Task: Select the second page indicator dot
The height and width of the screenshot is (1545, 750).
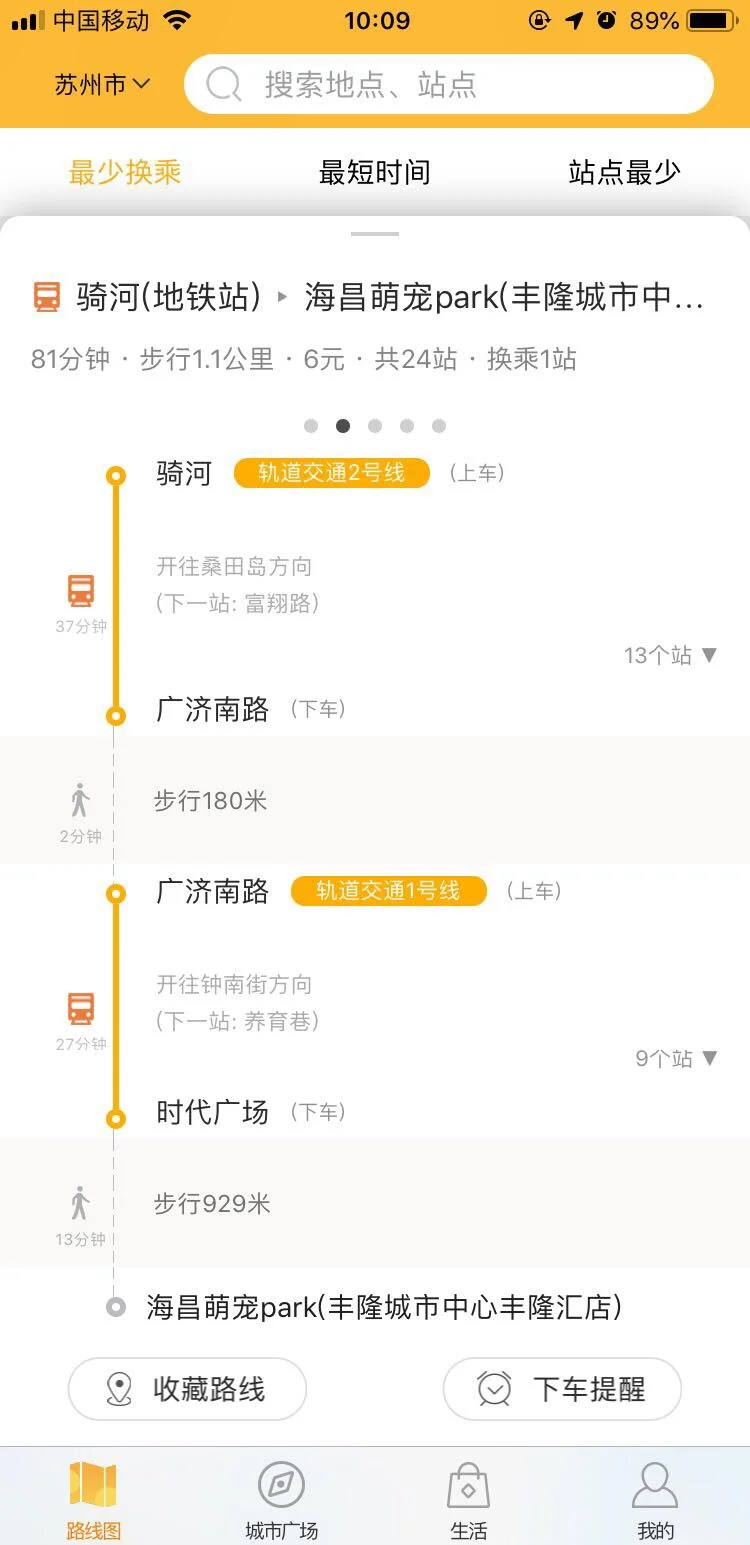Action: click(343, 425)
